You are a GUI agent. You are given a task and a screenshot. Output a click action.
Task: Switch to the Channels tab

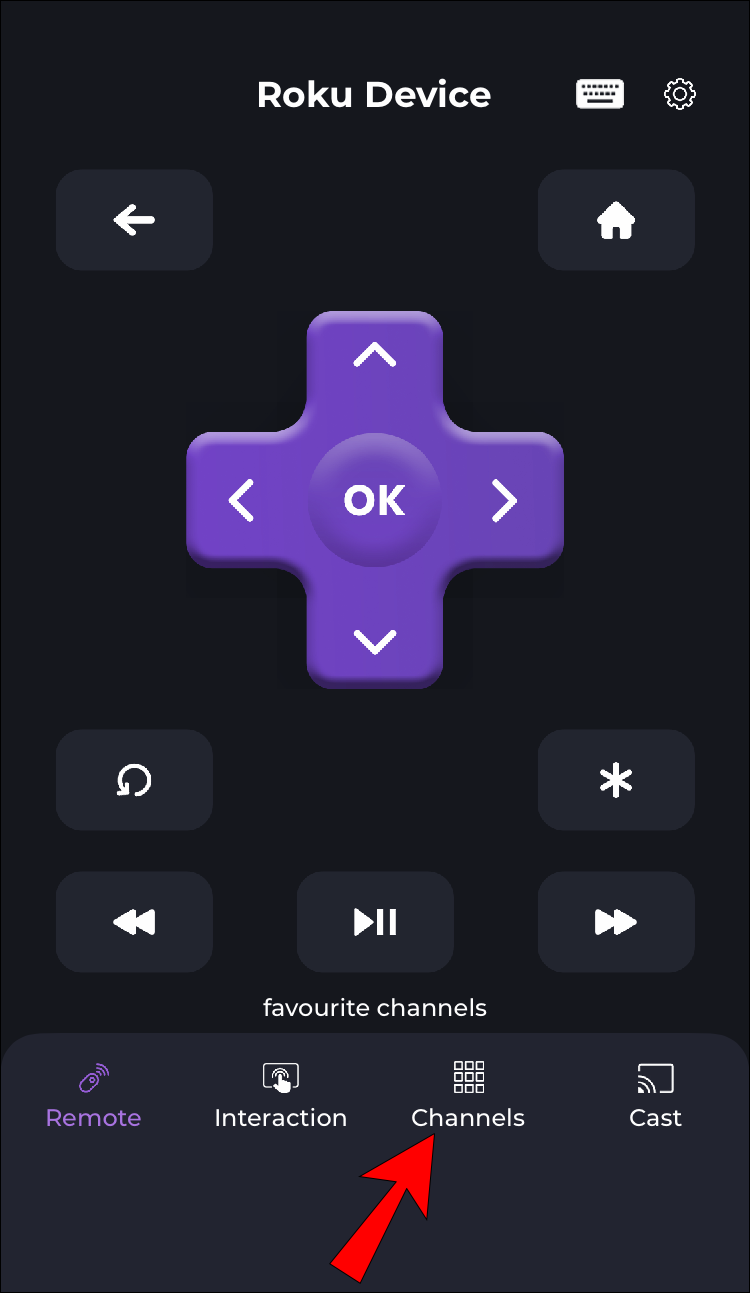(468, 1097)
